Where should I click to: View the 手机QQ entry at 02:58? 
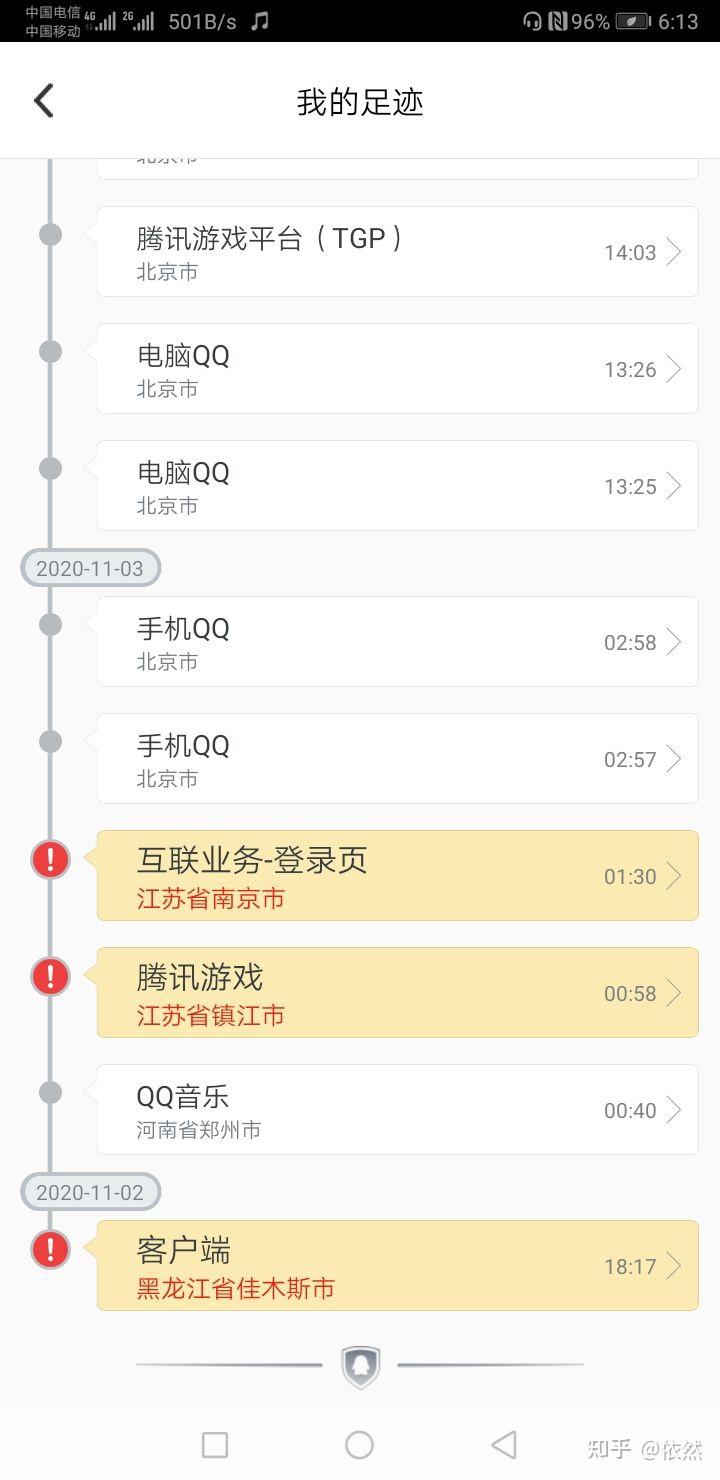(x=397, y=642)
